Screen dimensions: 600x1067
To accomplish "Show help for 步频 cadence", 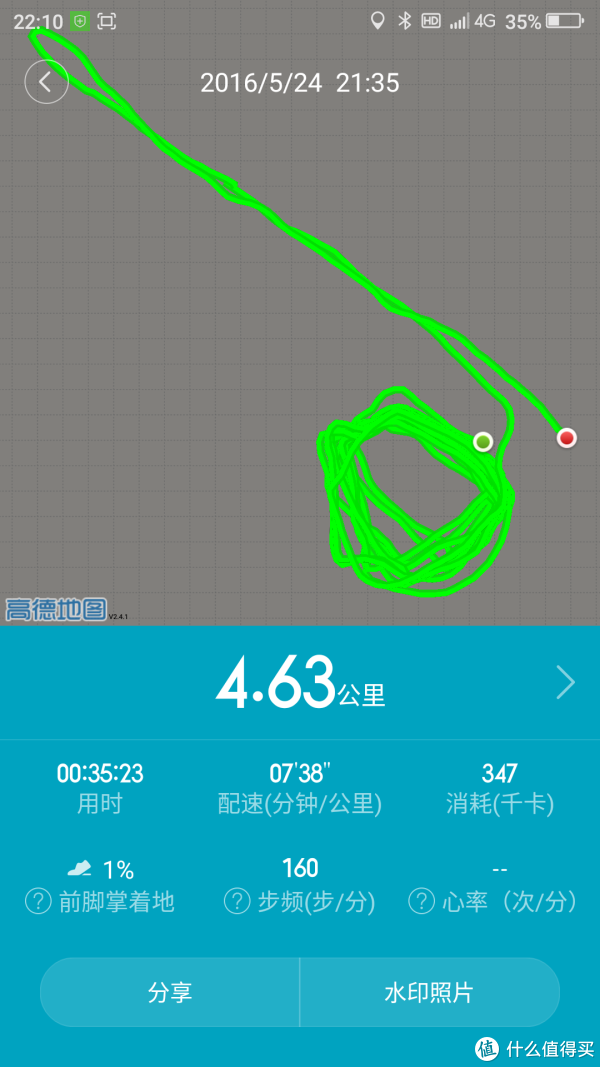I will click(x=236, y=902).
